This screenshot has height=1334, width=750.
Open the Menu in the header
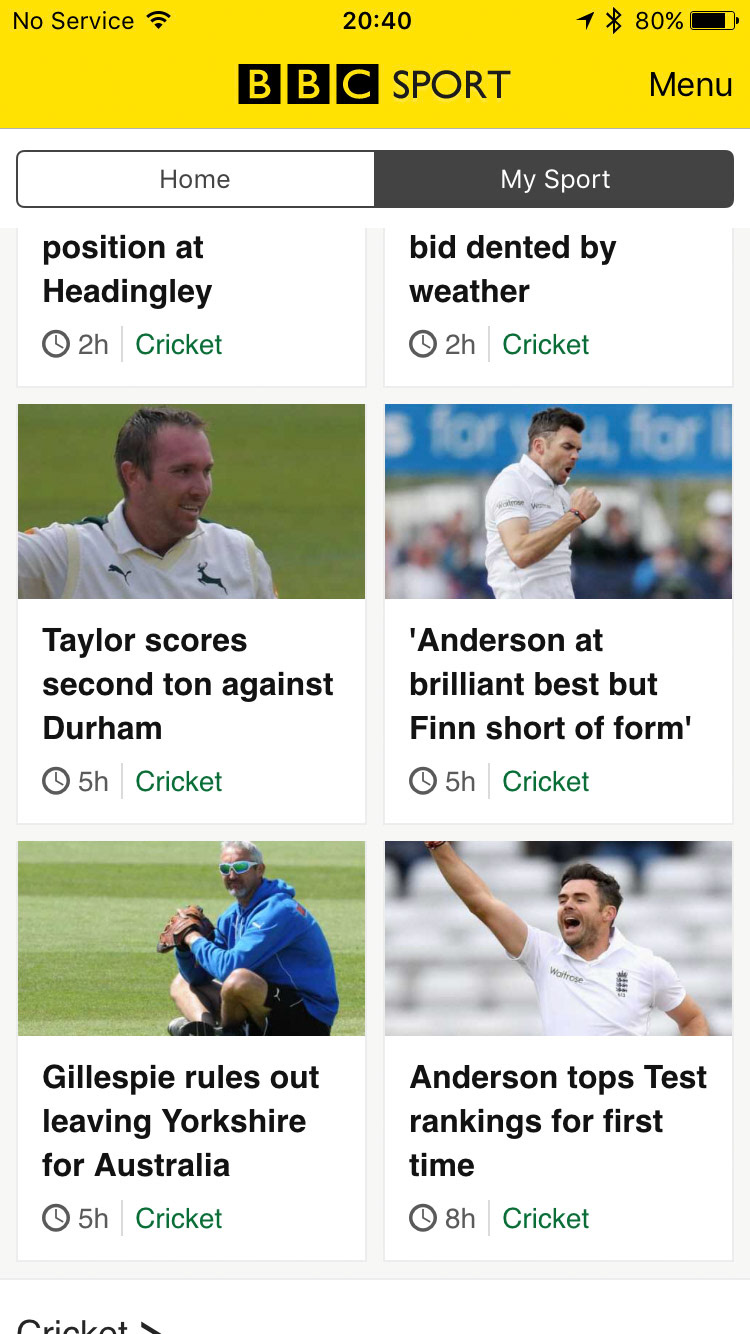[690, 85]
